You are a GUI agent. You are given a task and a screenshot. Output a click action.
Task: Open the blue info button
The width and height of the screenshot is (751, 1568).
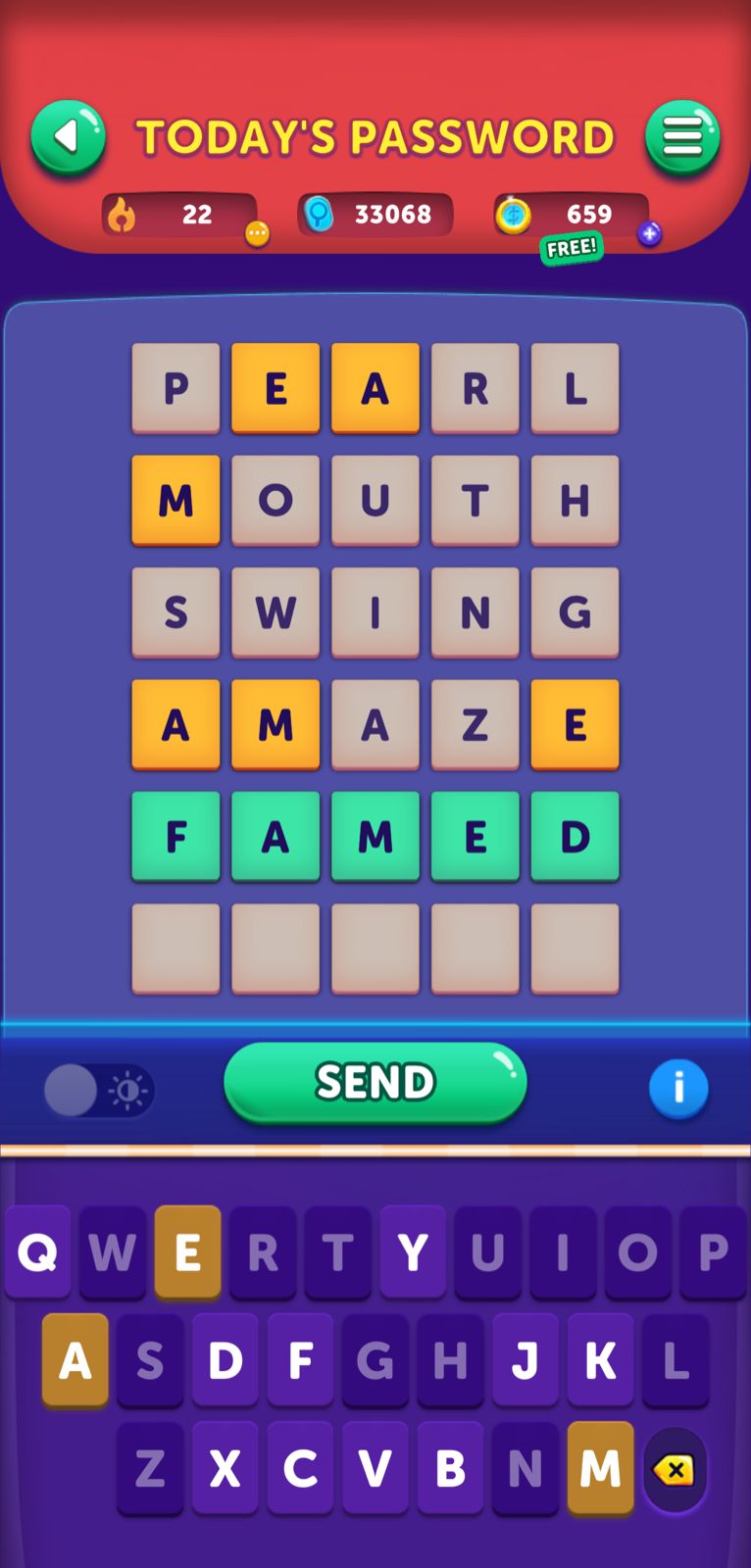(677, 1088)
